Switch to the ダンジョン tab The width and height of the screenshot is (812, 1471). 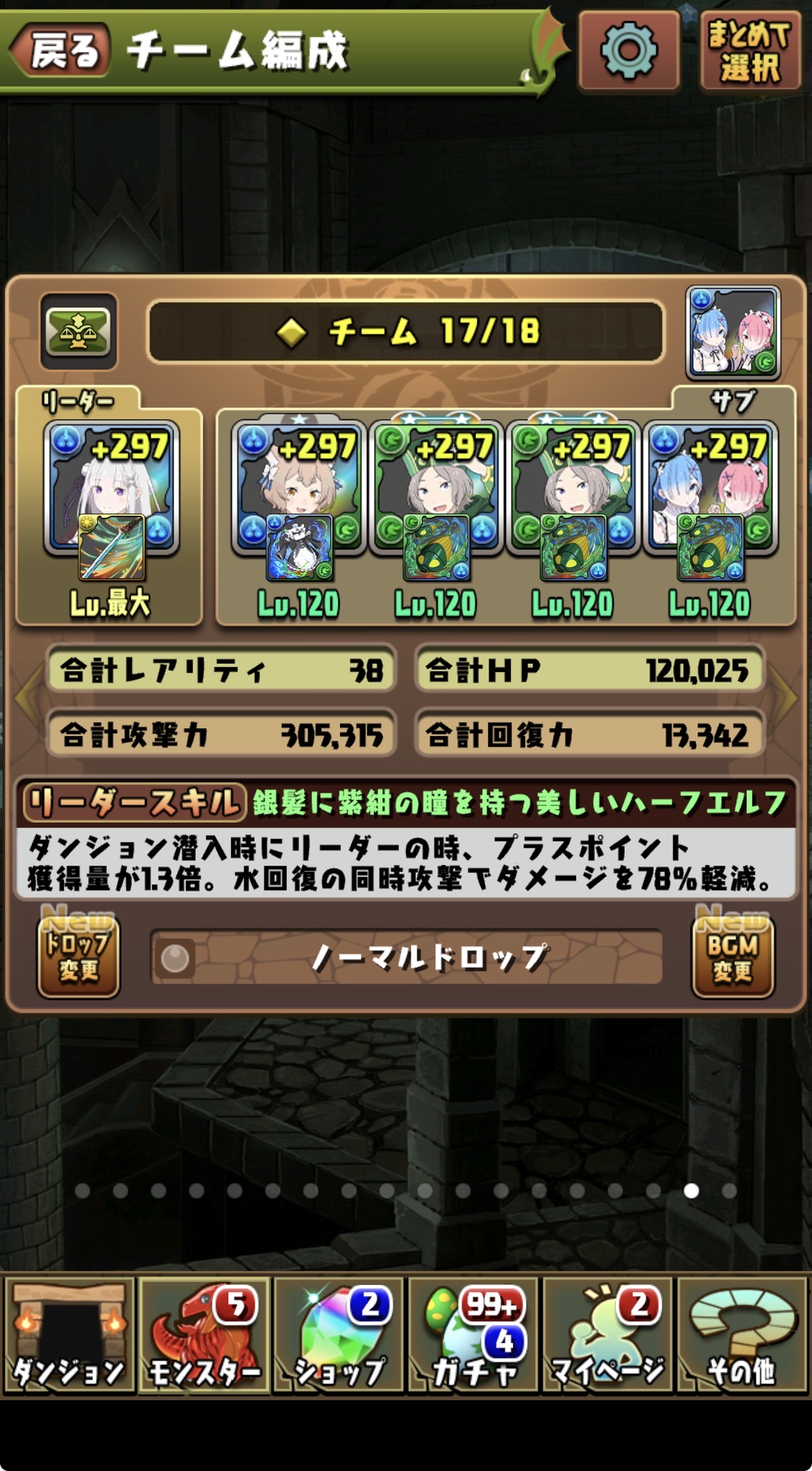click(x=68, y=1336)
